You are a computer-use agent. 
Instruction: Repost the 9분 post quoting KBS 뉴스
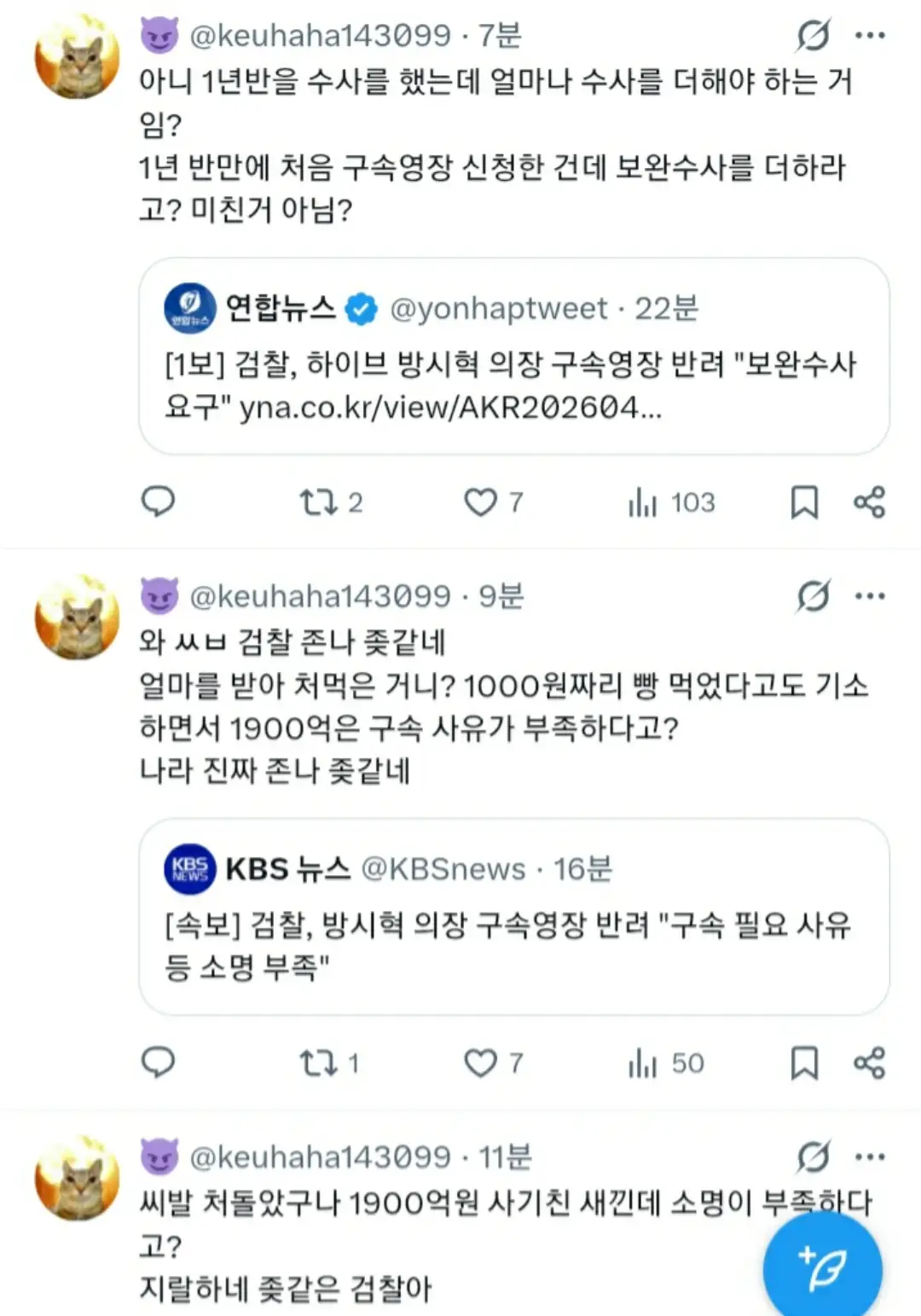[318, 1064]
